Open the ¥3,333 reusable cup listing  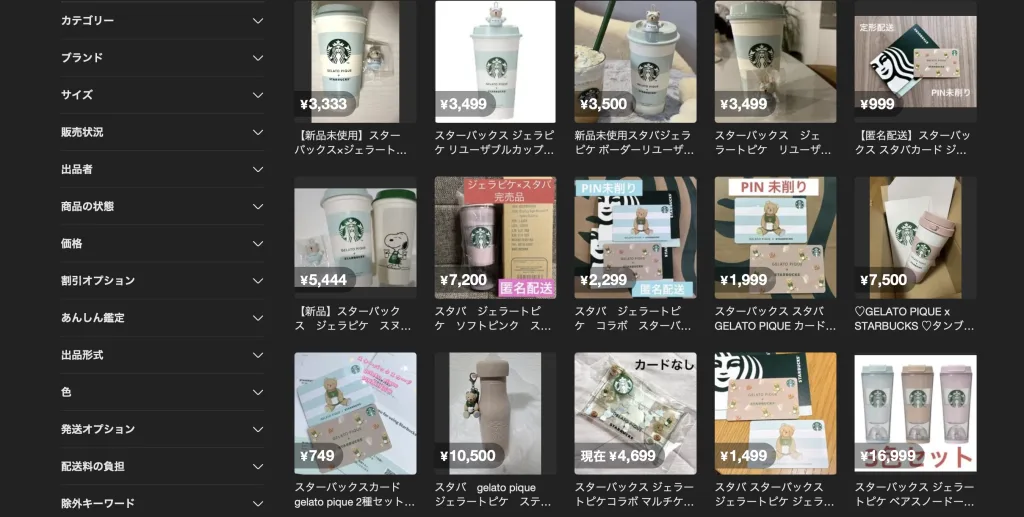355,62
